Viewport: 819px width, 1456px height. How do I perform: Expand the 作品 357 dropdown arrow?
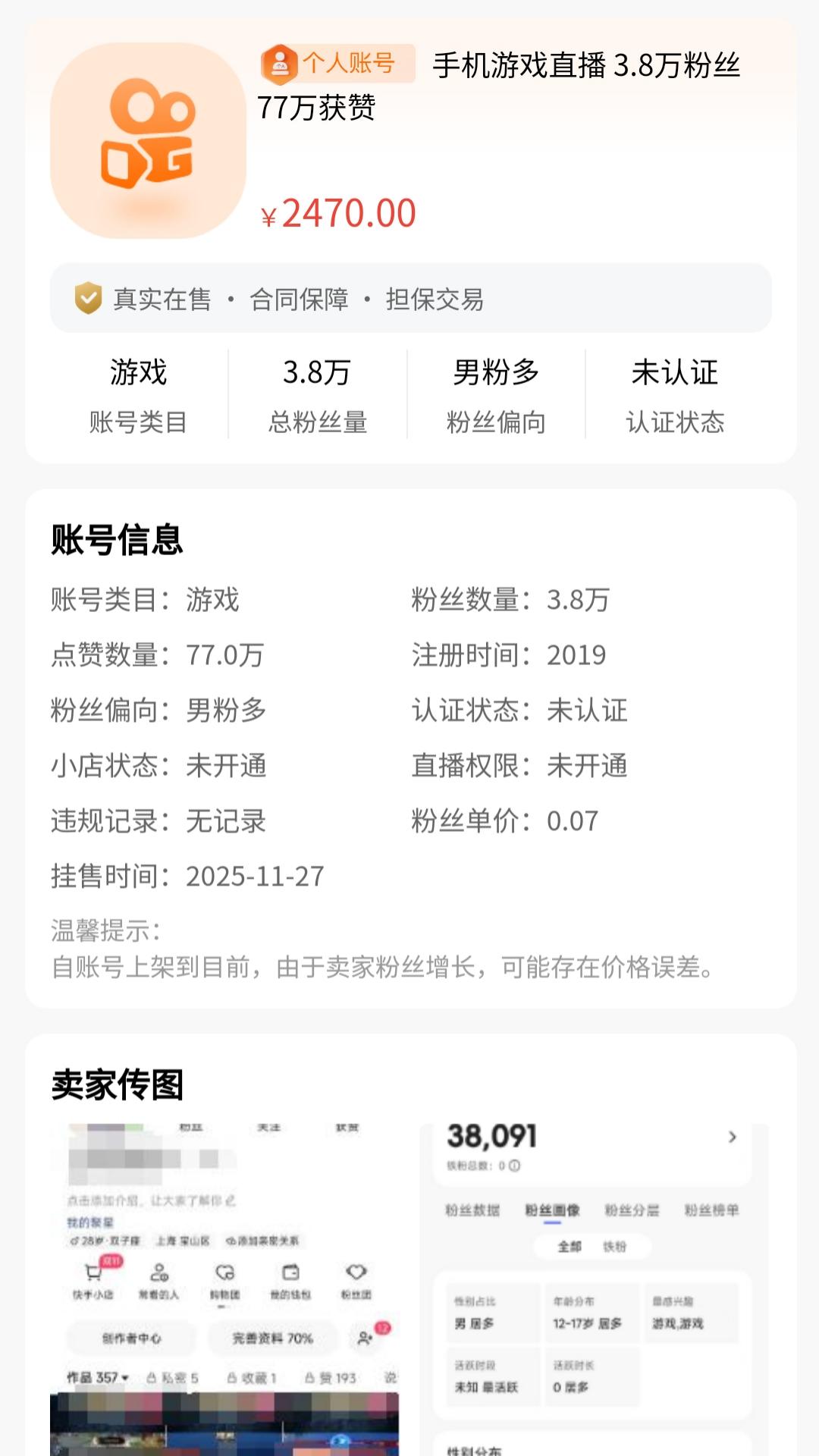pos(125,1378)
